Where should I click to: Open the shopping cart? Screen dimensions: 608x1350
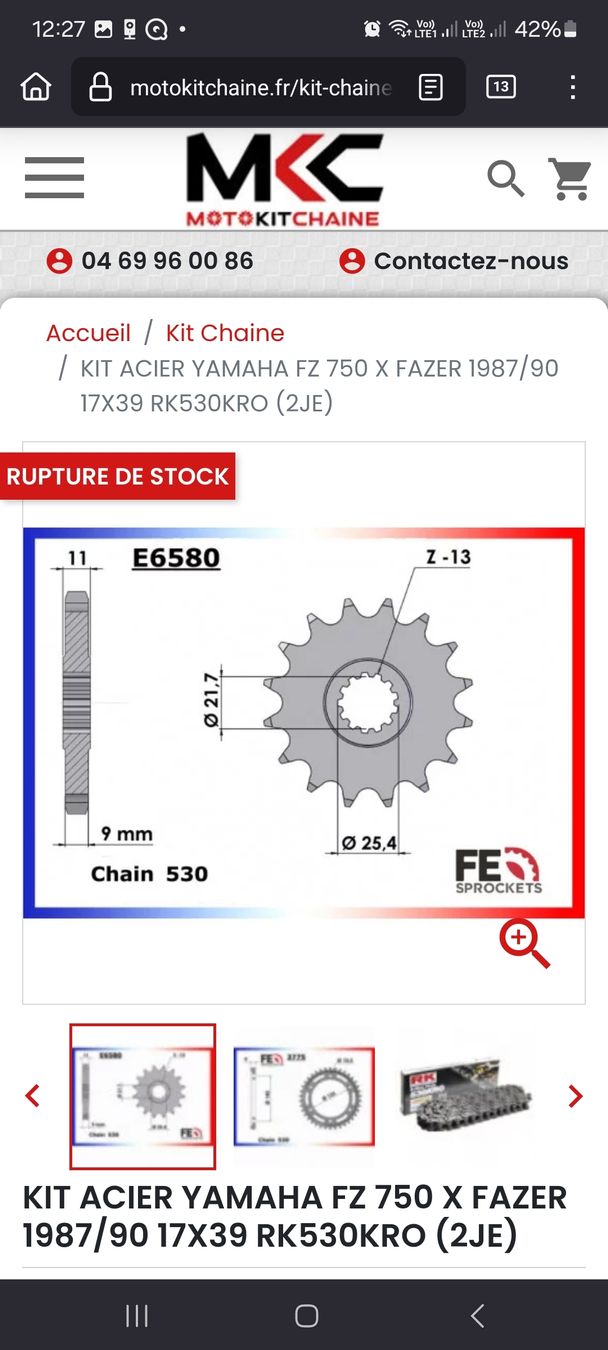click(x=569, y=179)
